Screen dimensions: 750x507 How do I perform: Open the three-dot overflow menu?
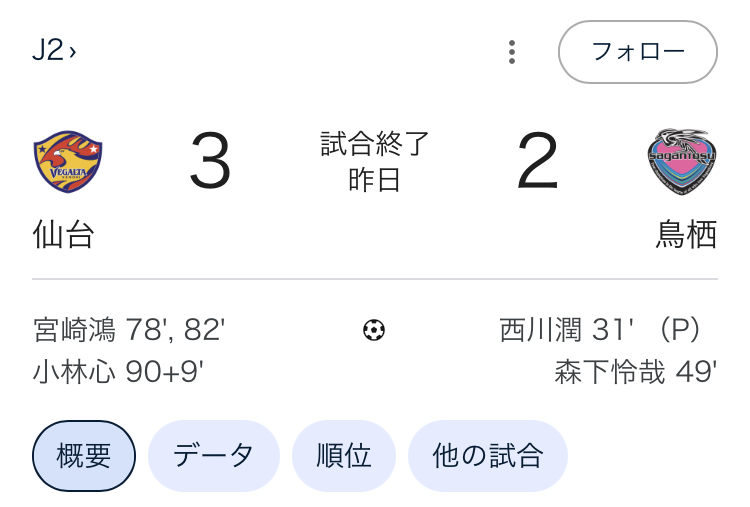coord(512,52)
